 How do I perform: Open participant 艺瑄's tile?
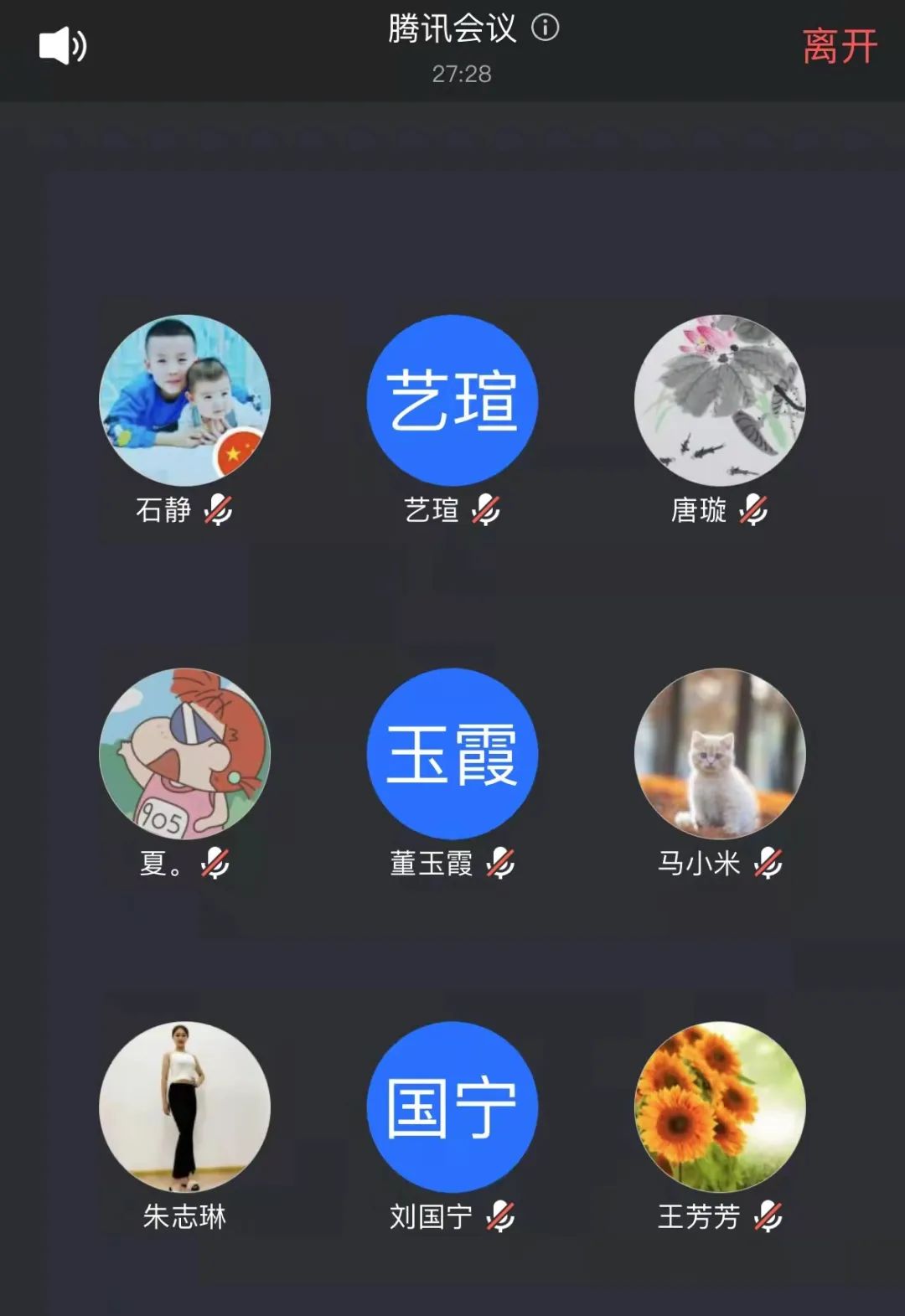pyautogui.click(x=452, y=400)
